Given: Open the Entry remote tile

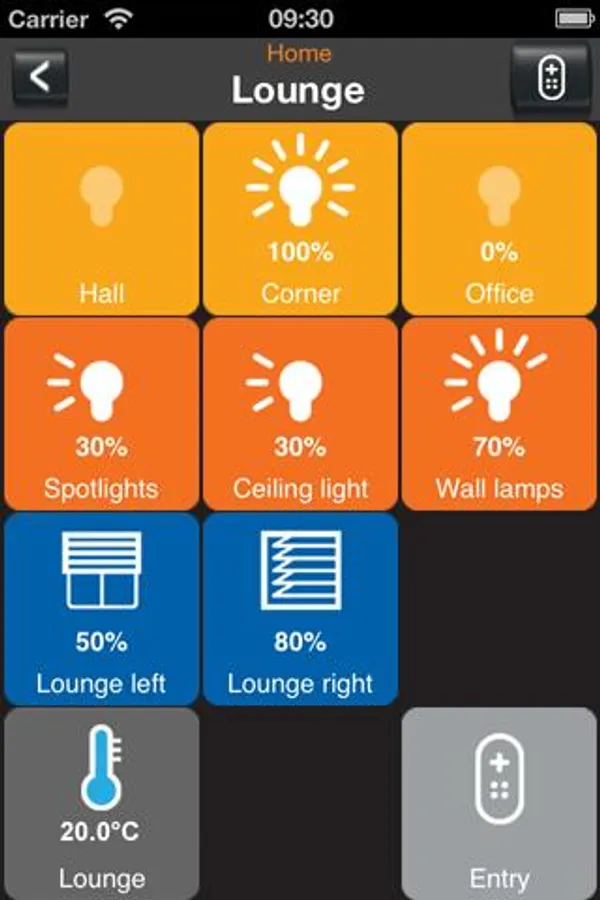Looking at the screenshot, I should point(498,804).
